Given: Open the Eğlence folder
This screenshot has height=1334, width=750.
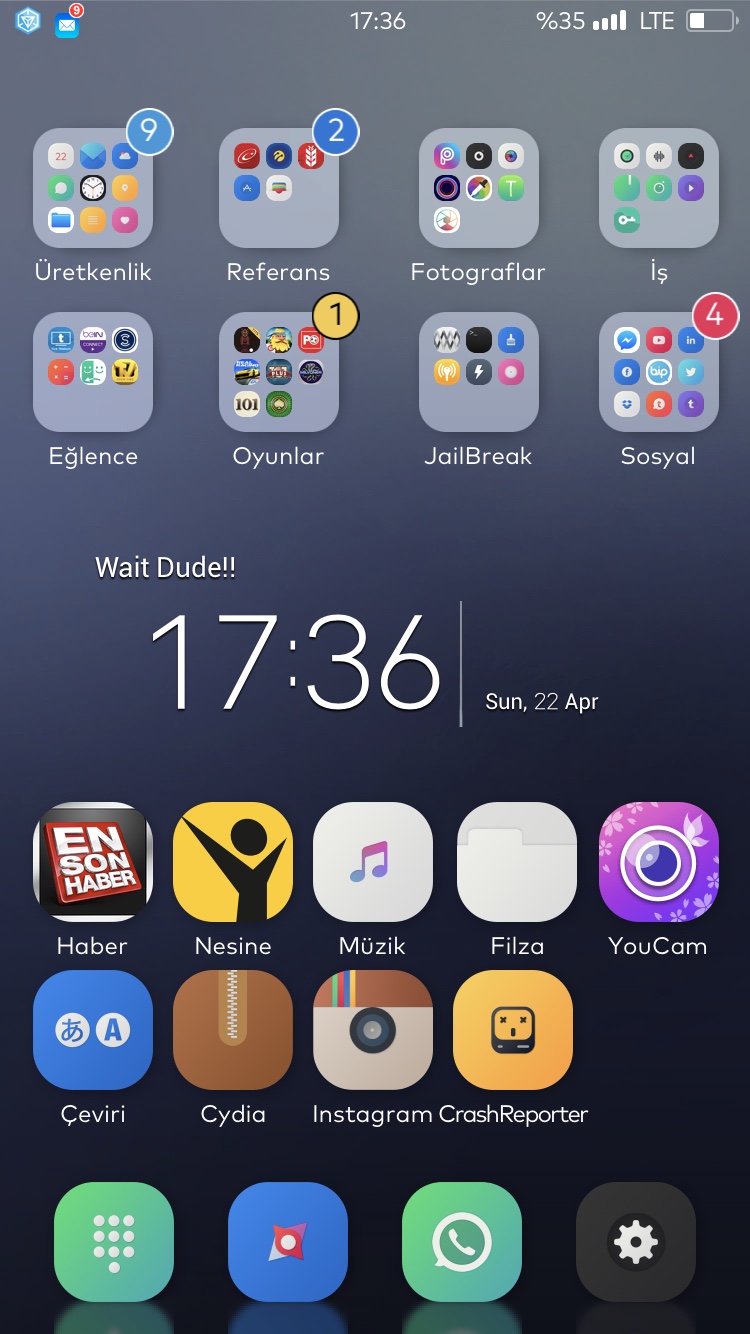Looking at the screenshot, I should point(93,372).
